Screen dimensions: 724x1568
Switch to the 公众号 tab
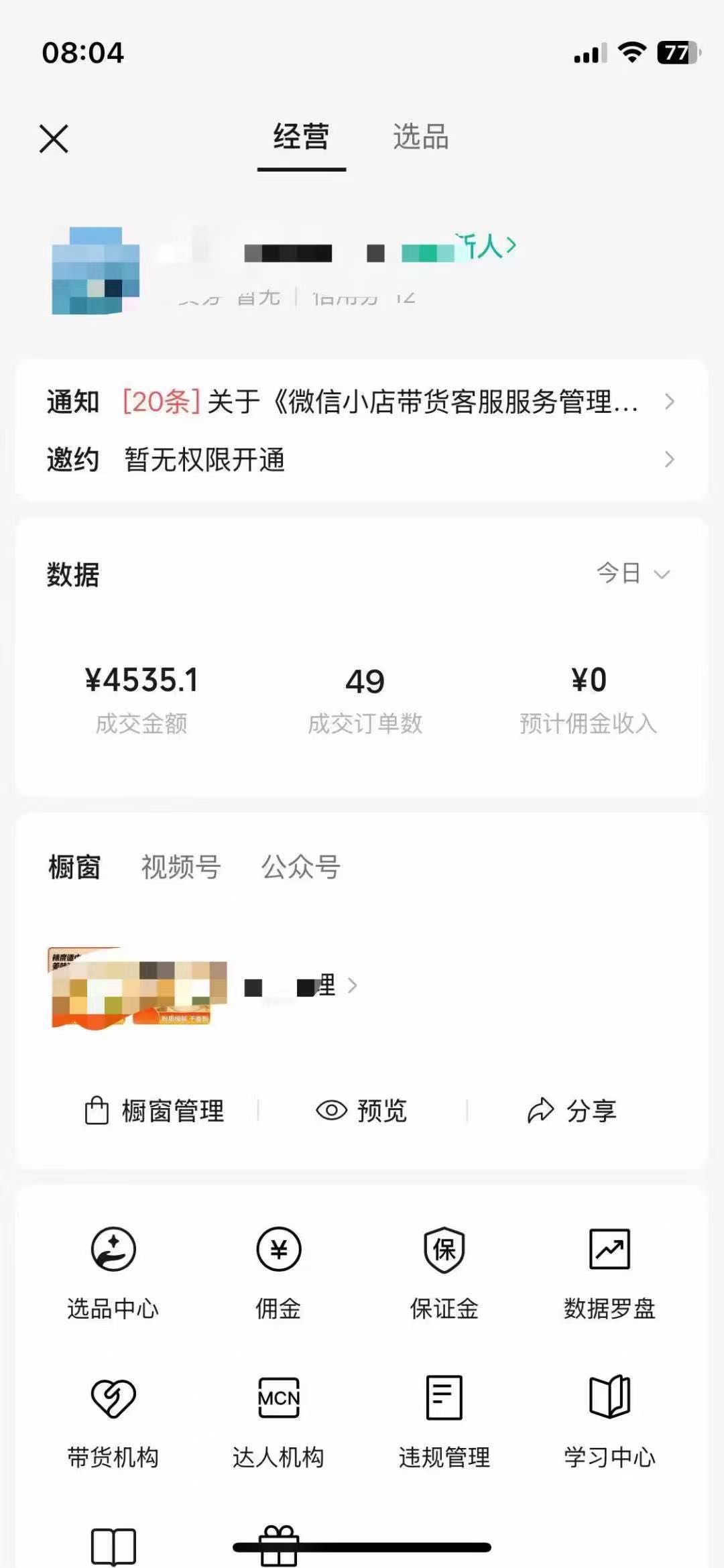(300, 867)
